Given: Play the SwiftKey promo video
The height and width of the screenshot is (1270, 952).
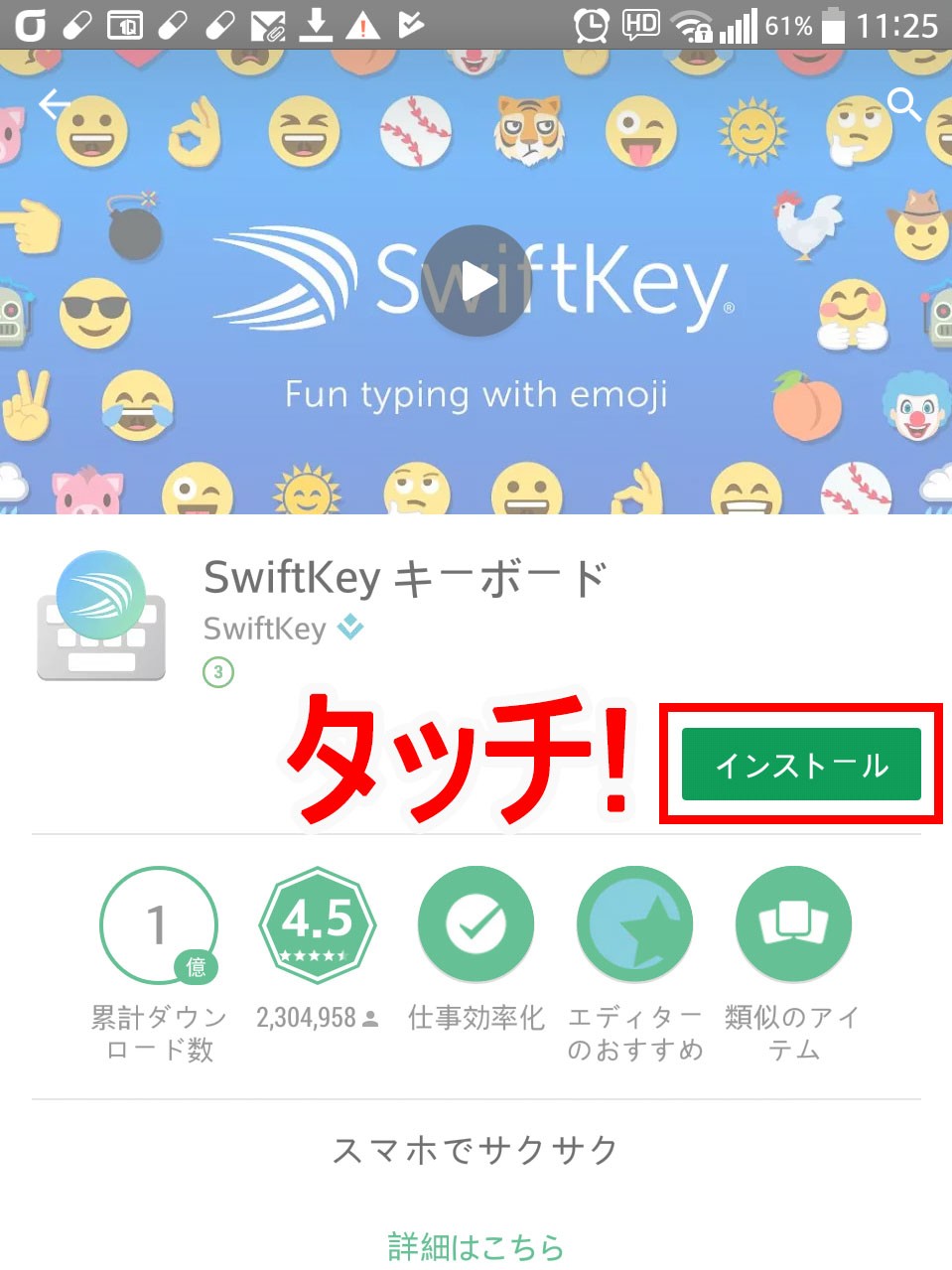Looking at the screenshot, I should pos(476,281).
